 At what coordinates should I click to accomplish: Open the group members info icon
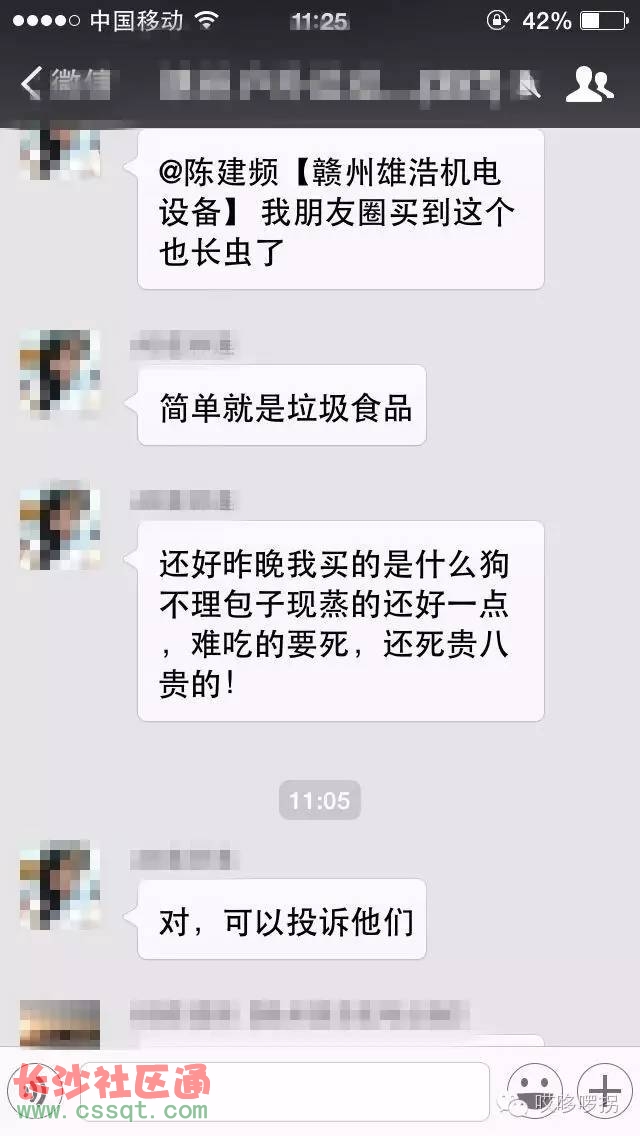tap(589, 84)
